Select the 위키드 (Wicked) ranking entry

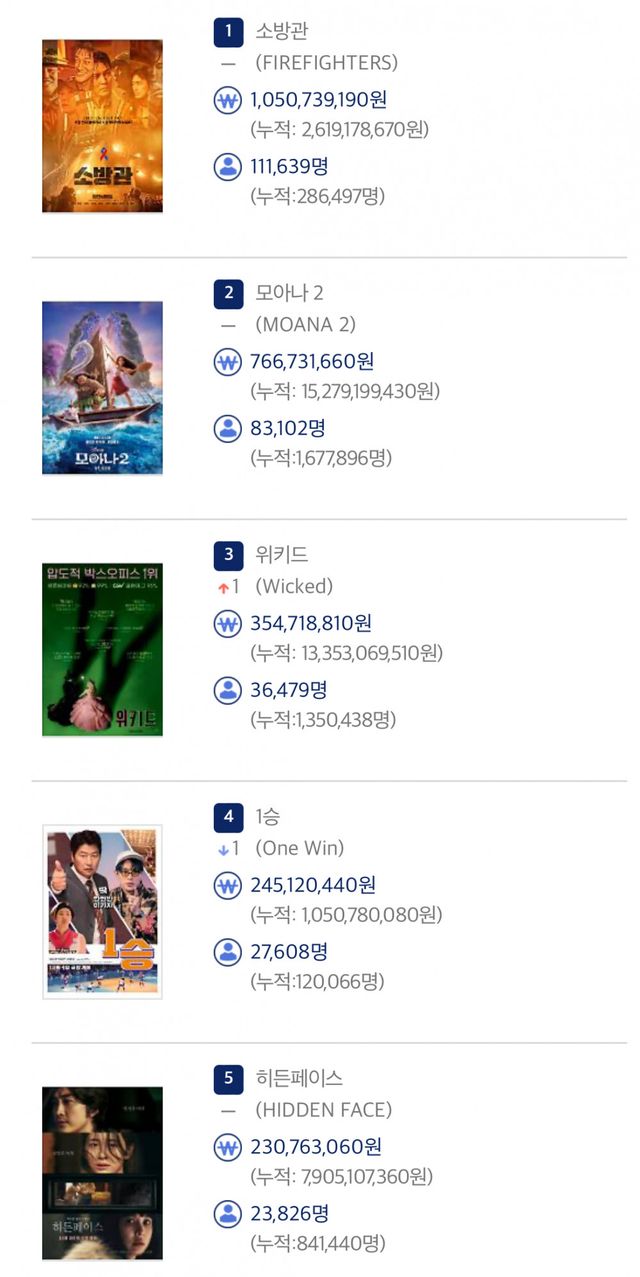coord(281,555)
